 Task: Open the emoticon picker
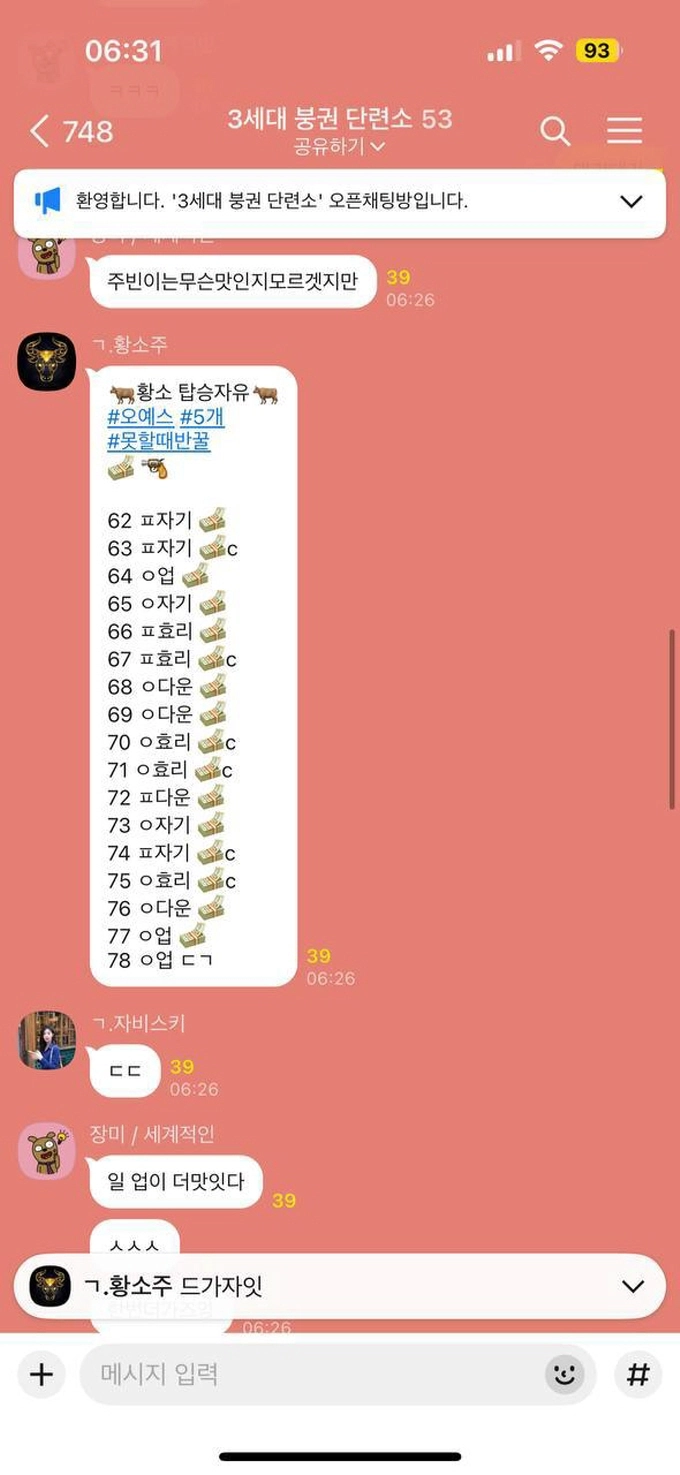(x=565, y=1374)
